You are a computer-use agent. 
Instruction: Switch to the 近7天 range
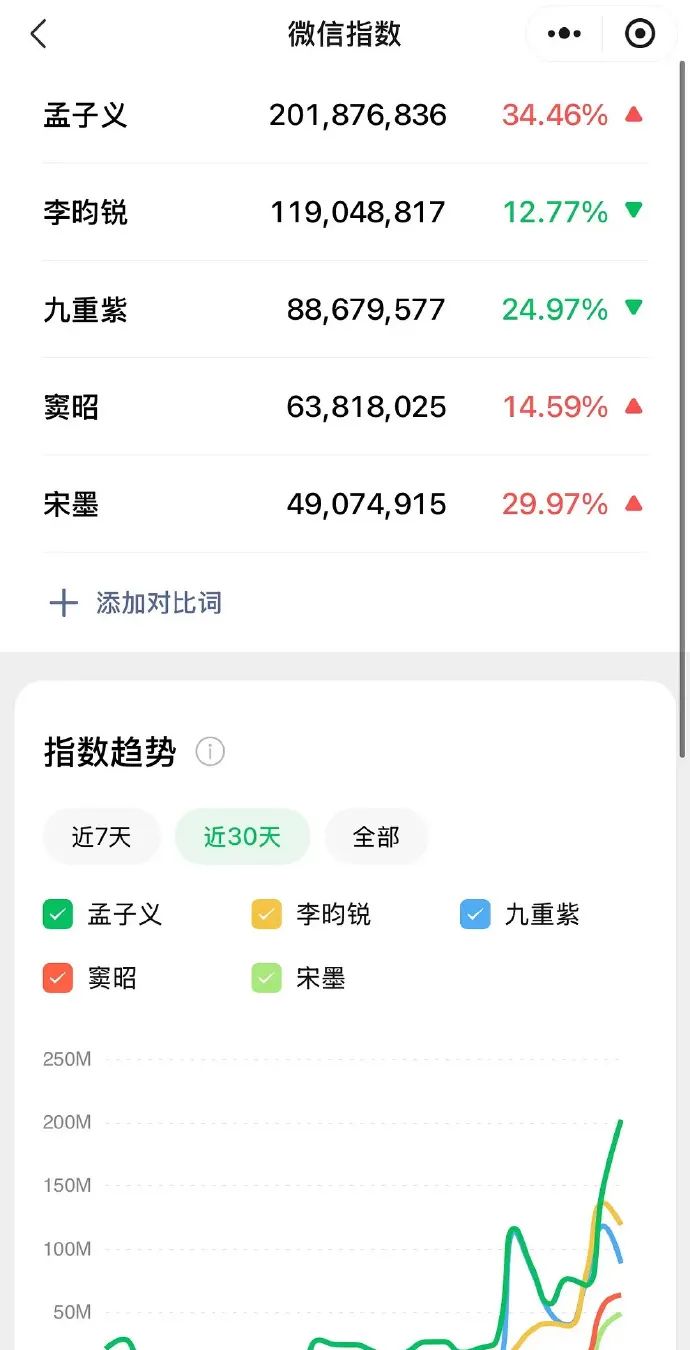click(101, 837)
